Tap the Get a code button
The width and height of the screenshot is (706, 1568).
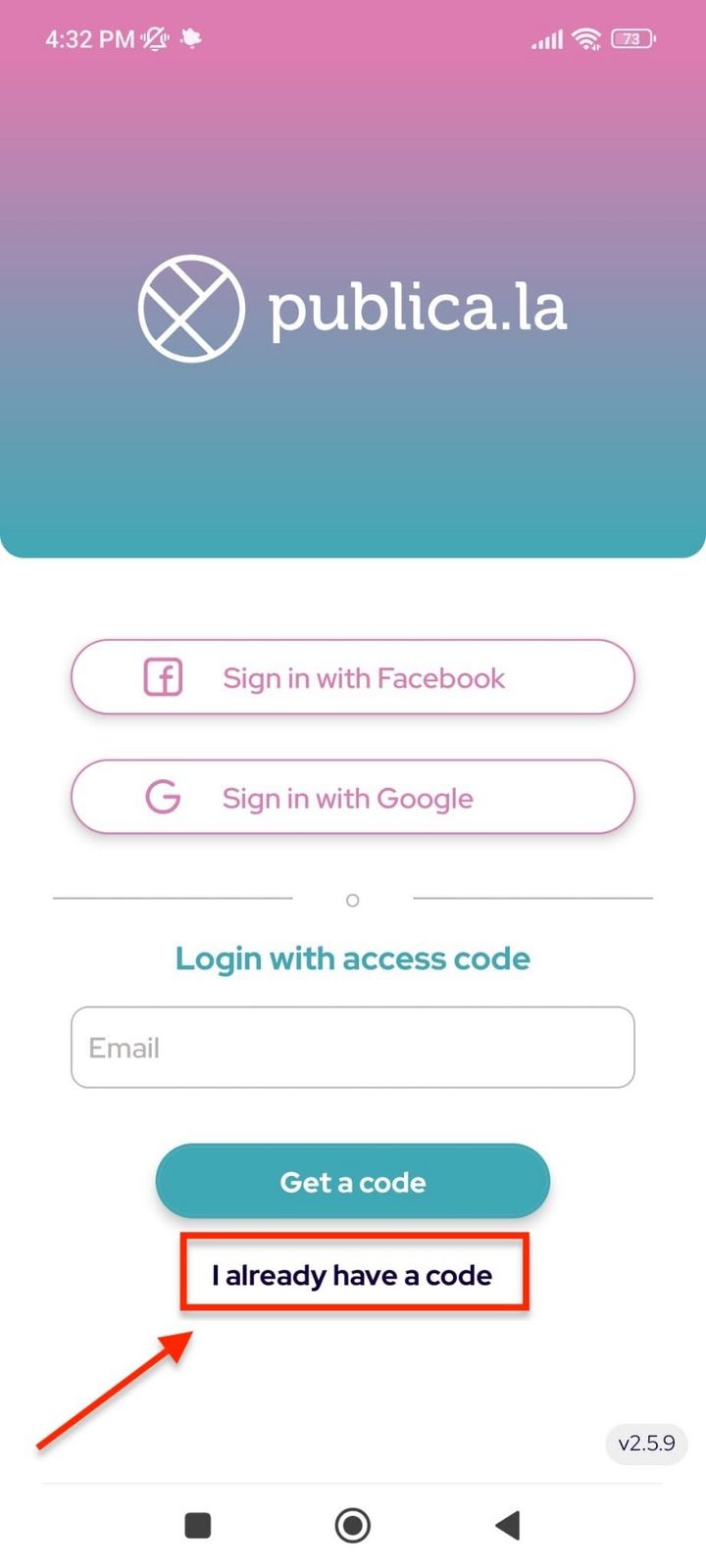click(353, 1182)
